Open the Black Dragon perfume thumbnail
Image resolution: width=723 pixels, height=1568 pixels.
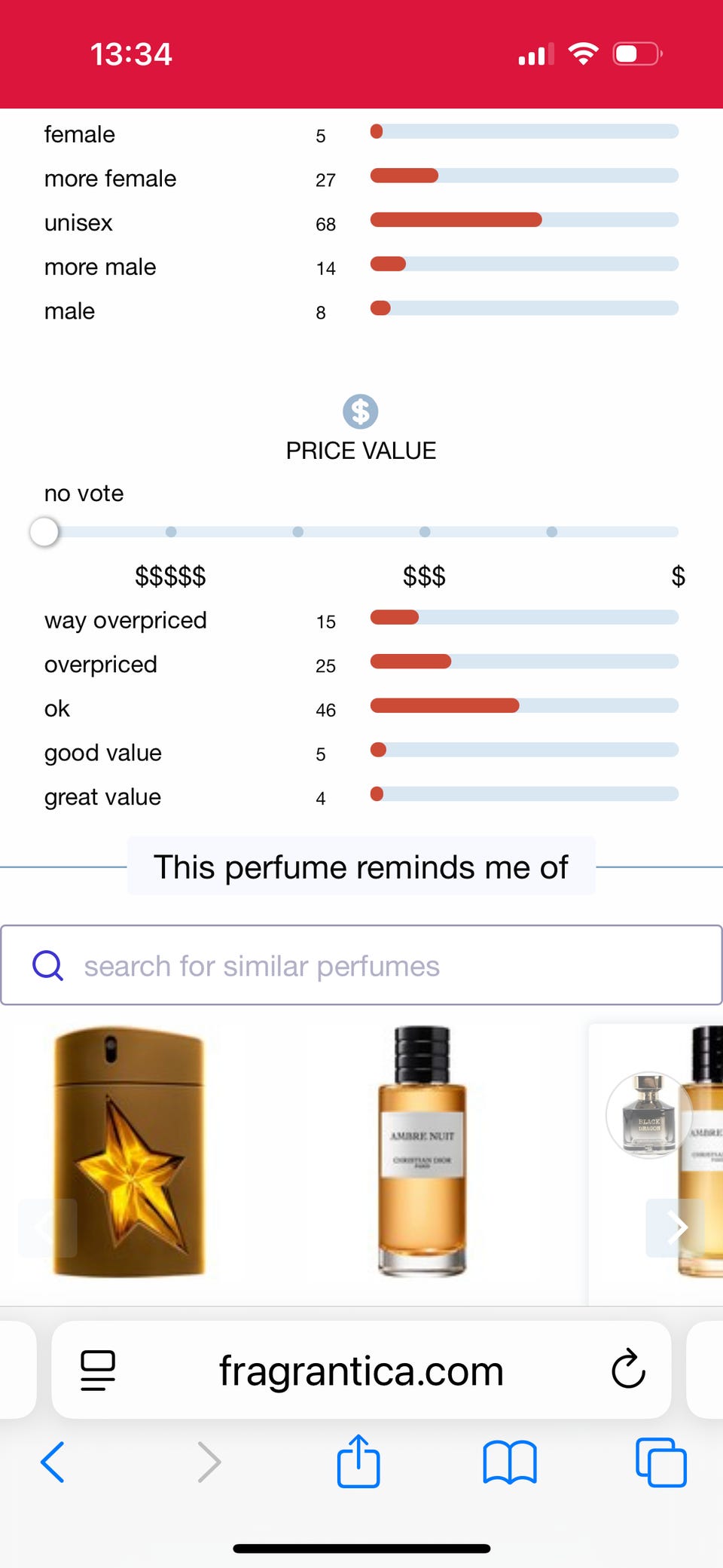648,1114
